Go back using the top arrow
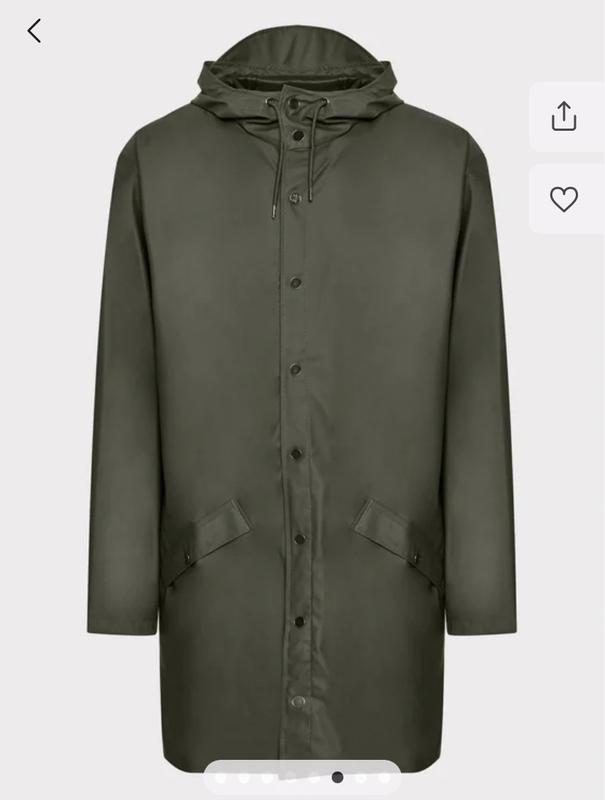This screenshot has width=605, height=800. click(x=34, y=31)
